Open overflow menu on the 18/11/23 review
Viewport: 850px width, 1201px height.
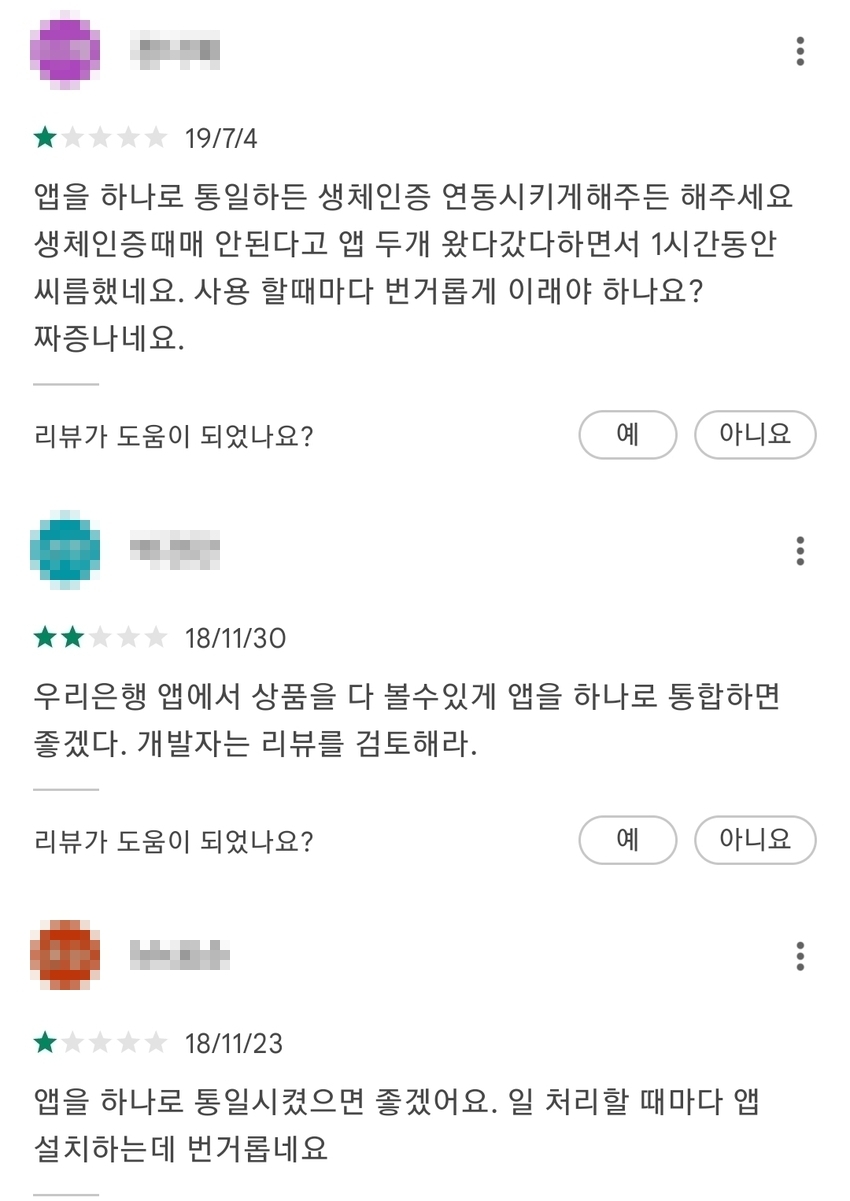pos(800,956)
